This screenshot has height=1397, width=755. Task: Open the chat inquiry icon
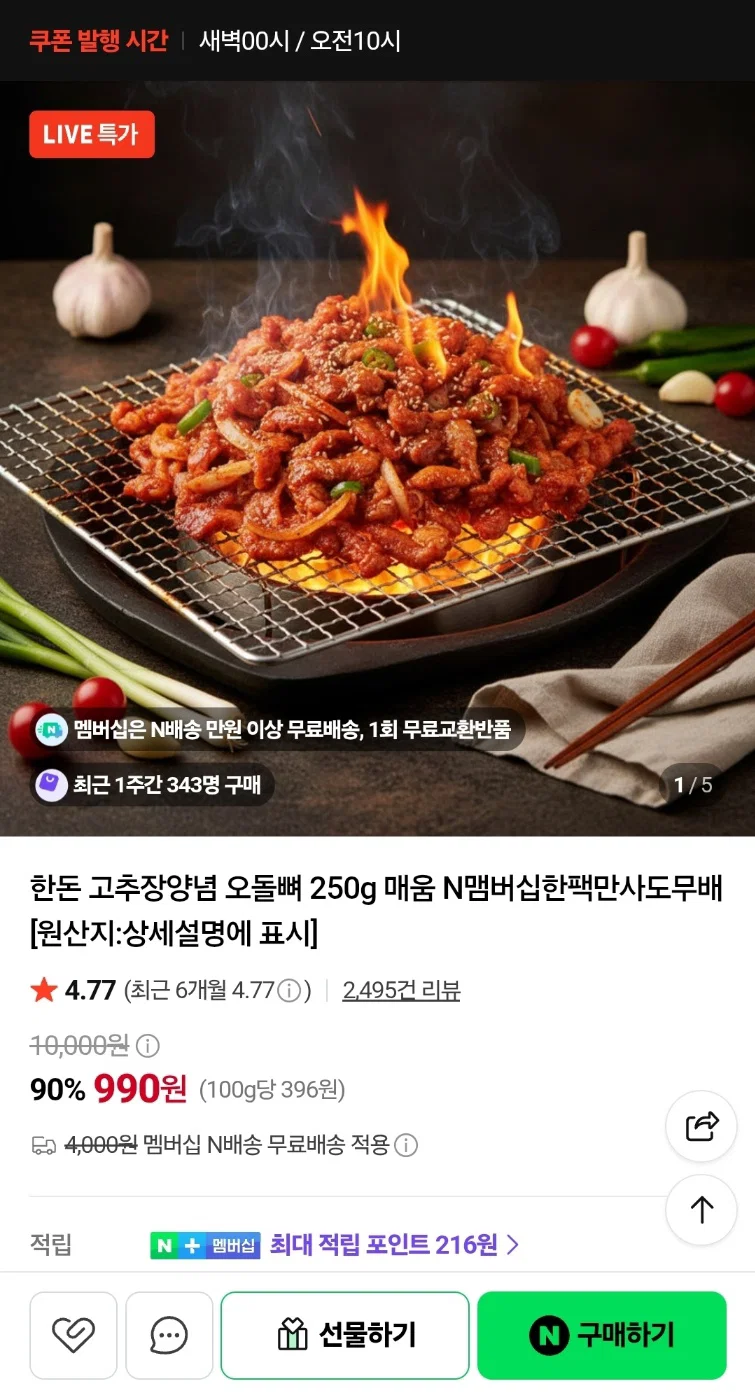pos(169,1335)
